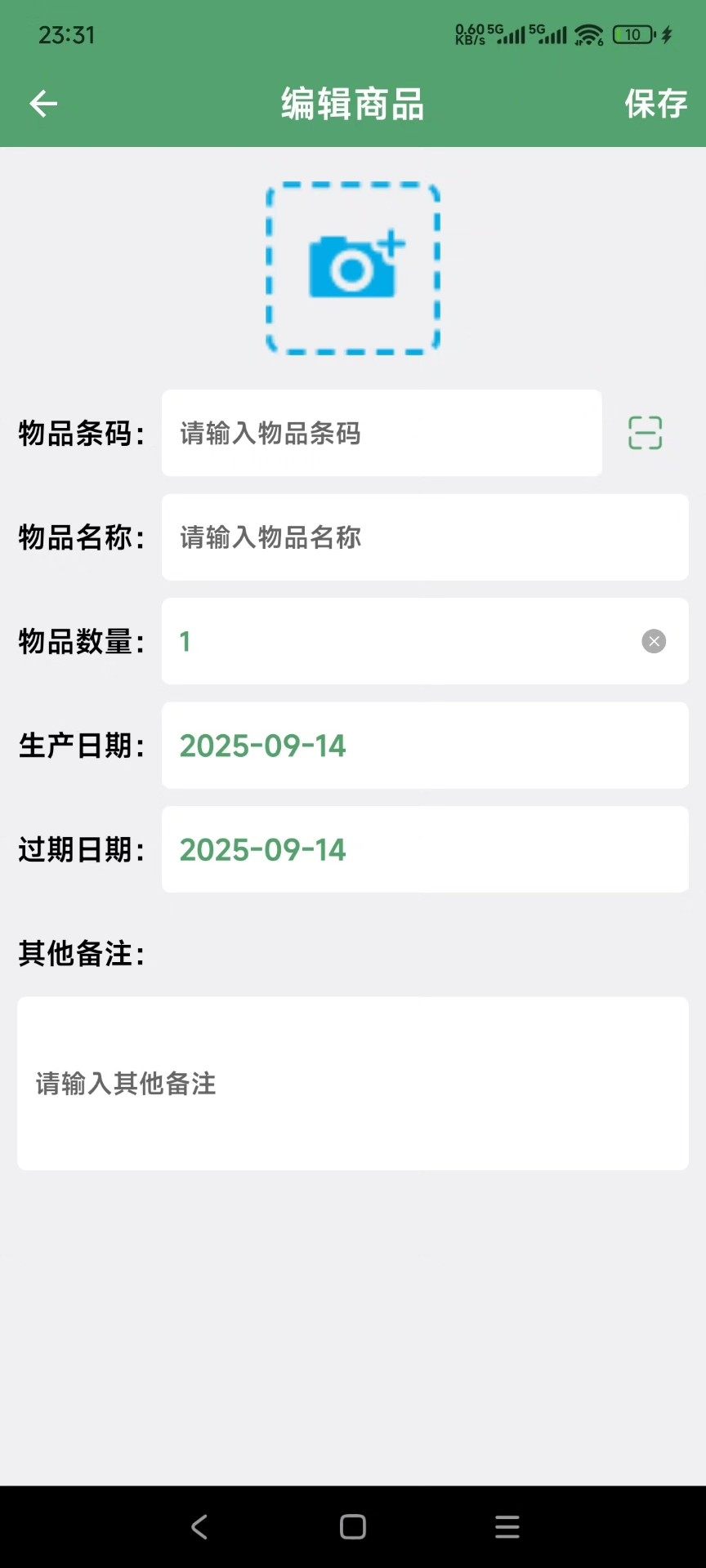The height and width of the screenshot is (1568, 706).
Task: Choose the 过期日期 expiry date
Action: click(425, 849)
